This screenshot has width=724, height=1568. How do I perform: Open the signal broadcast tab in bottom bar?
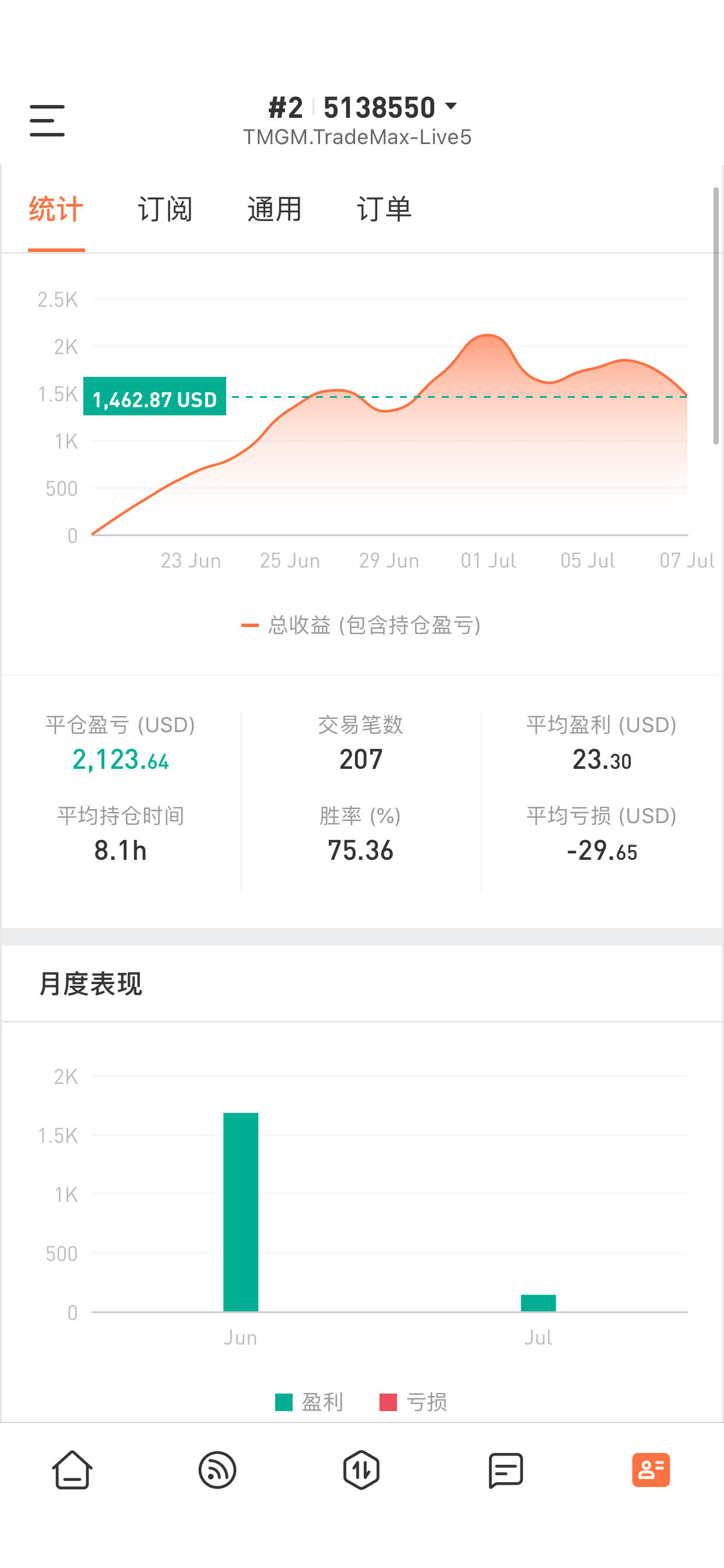click(217, 1469)
